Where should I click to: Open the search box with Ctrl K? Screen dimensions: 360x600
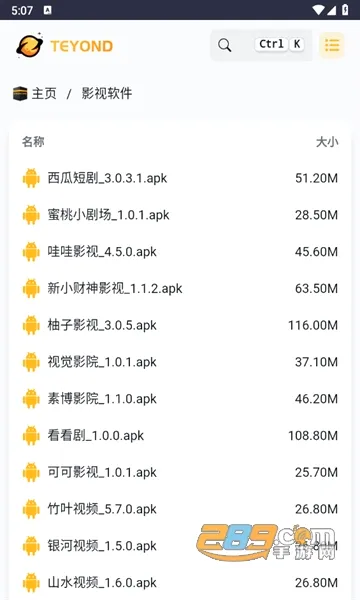tap(261, 45)
